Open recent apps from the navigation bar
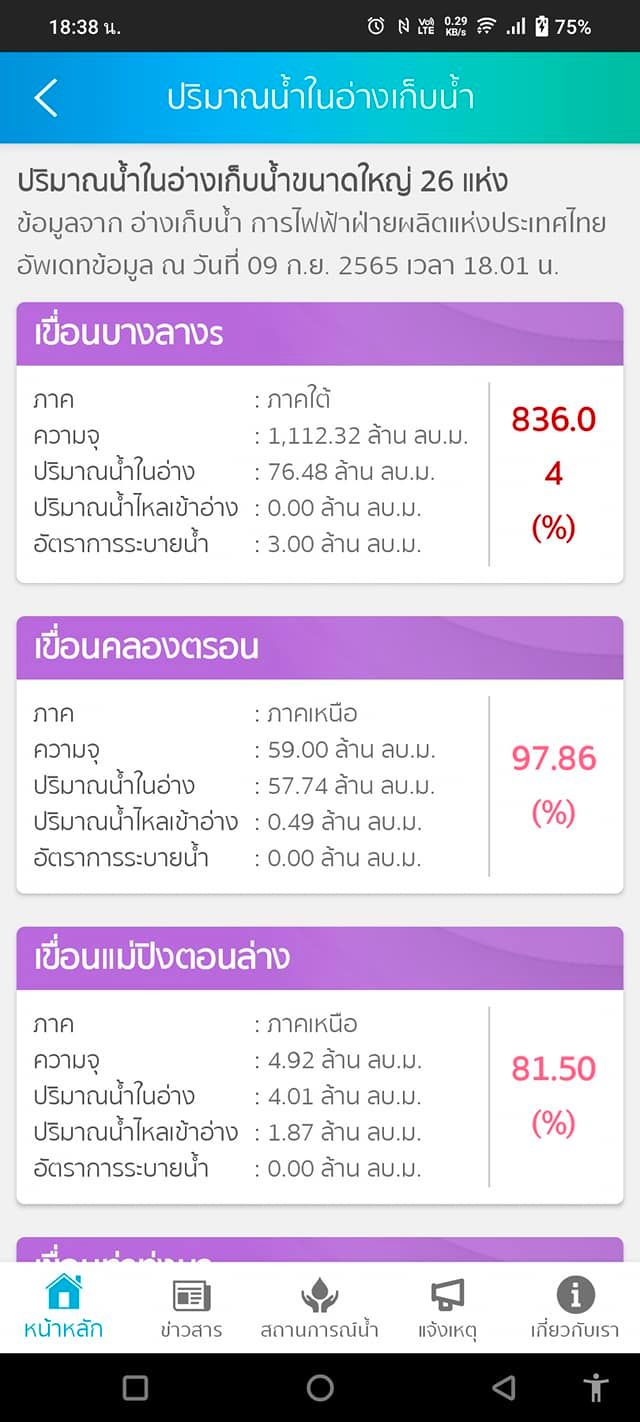This screenshot has height=1422, width=640. (x=135, y=1387)
